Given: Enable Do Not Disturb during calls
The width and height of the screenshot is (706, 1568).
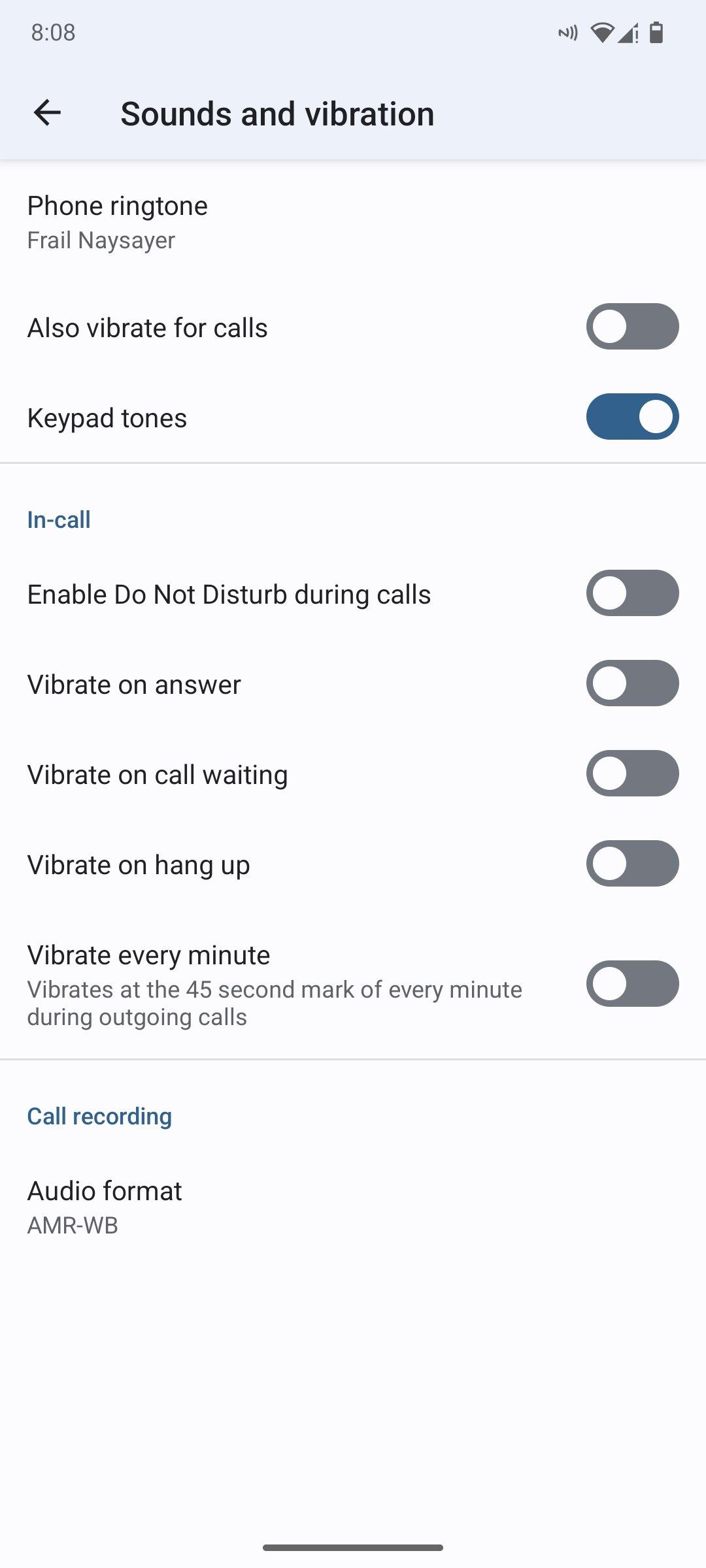Looking at the screenshot, I should tap(631, 593).
